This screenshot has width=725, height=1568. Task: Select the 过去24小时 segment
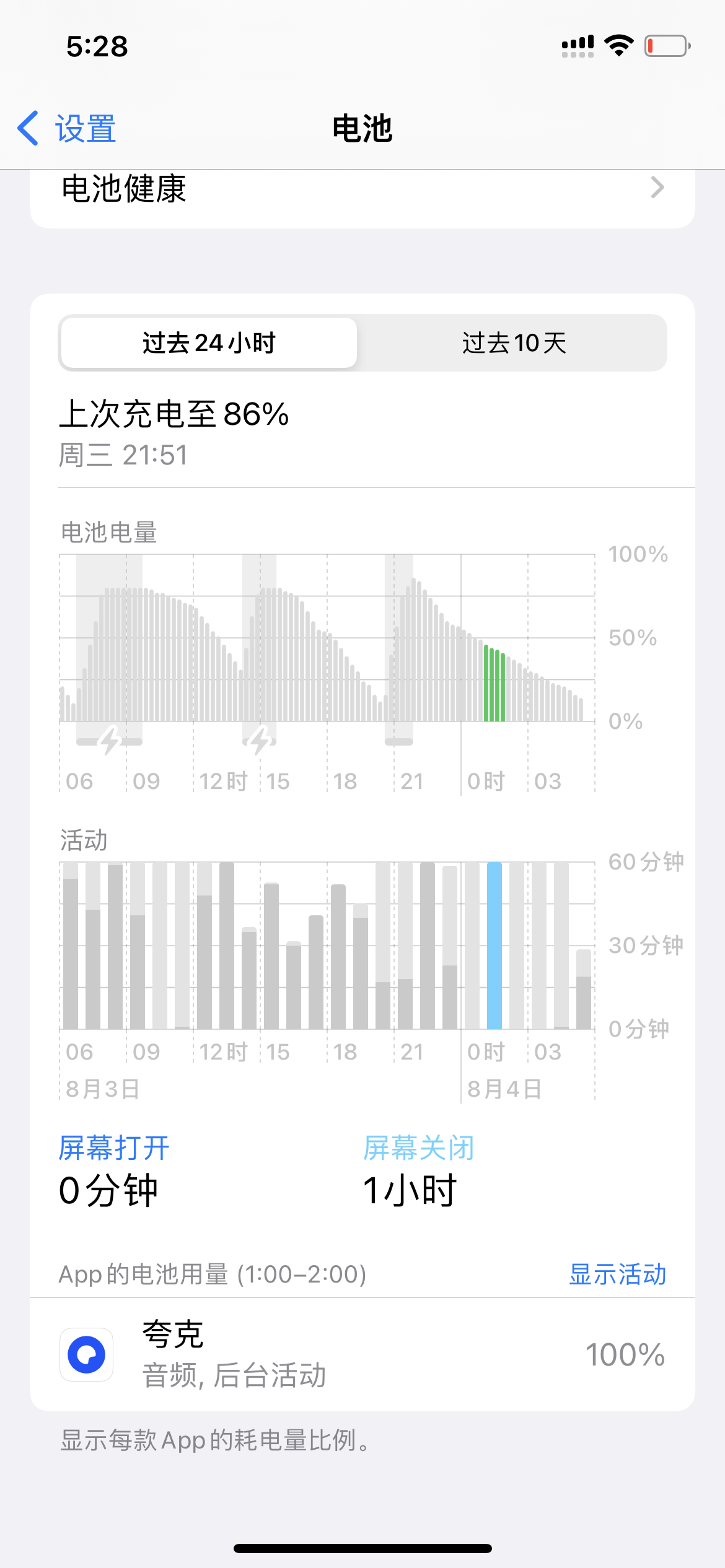tap(209, 343)
